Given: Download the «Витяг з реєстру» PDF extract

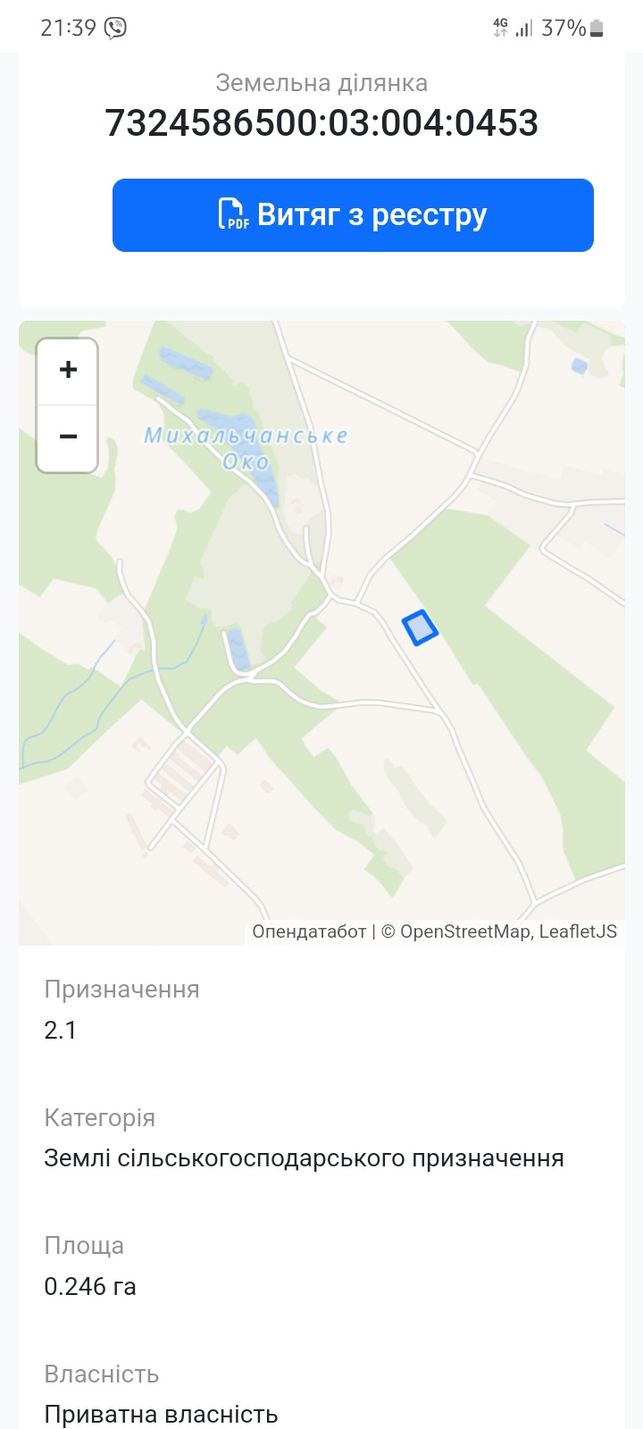Looking at the screenshot, I should [x=353, y=215].
